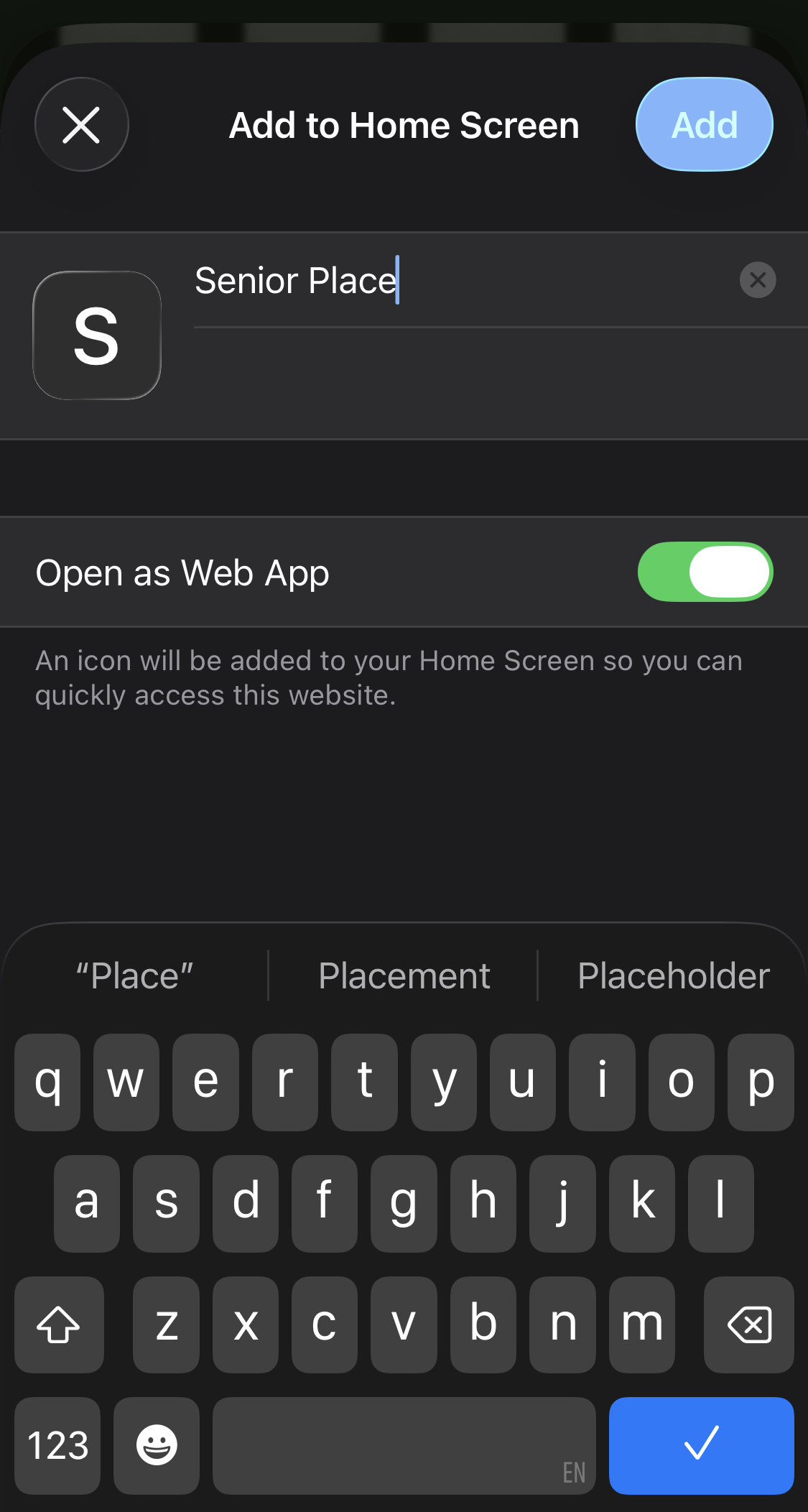Viewport: 808px width, 1512px height.
Task: Open the emoji keyboard
Action: [157, 1444]
